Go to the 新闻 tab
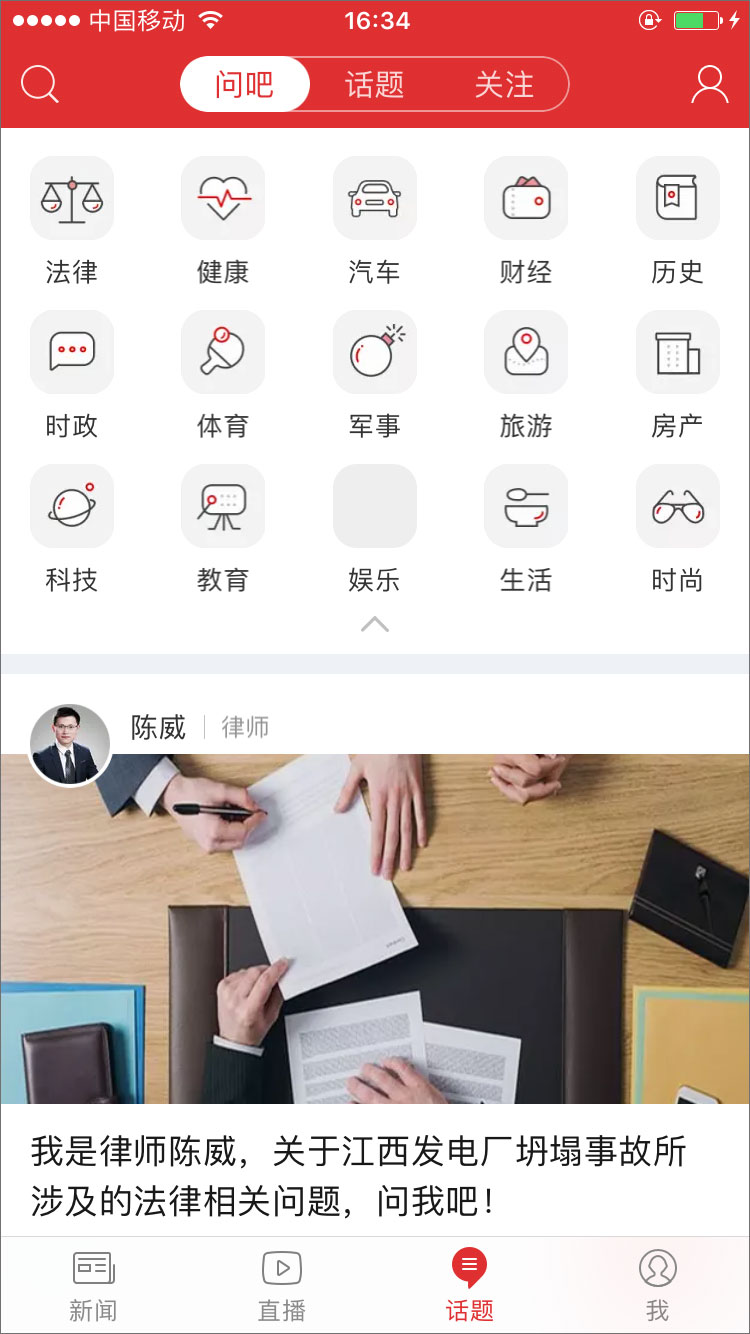 93,1285
